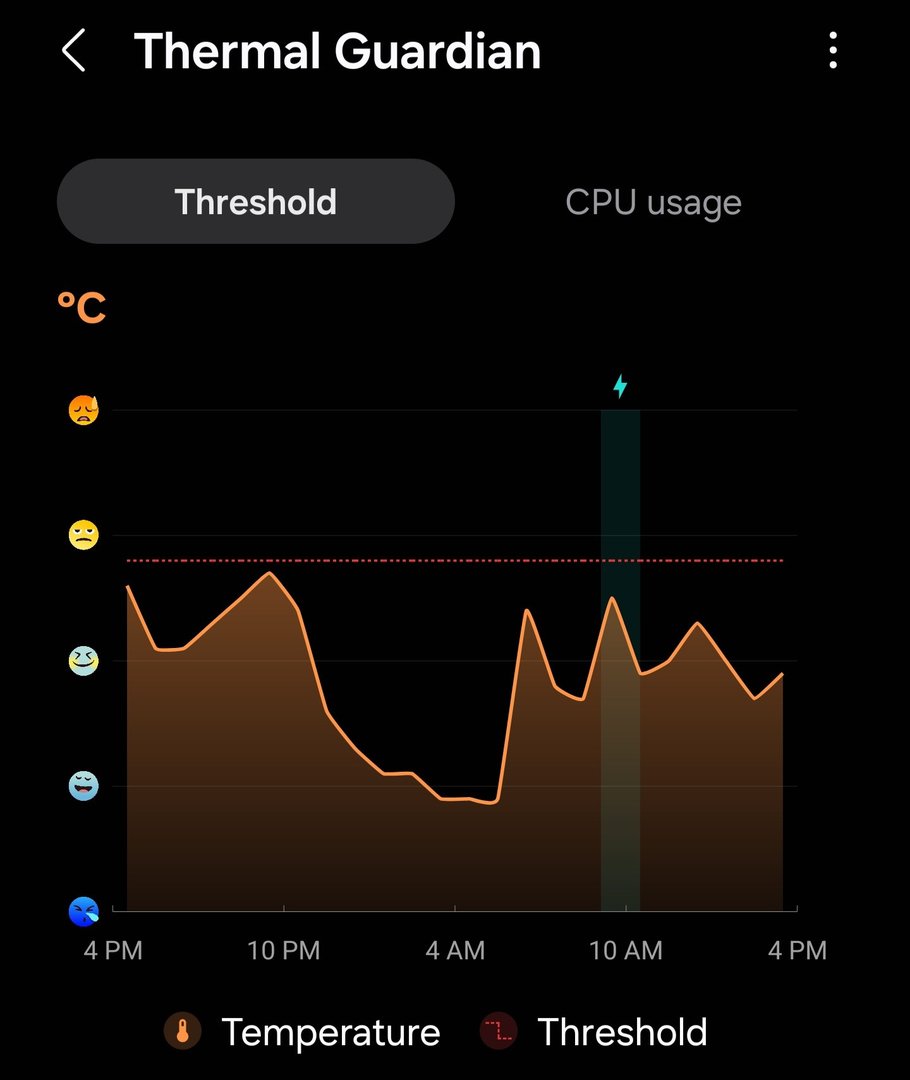This screenshot has width=910, height=1080.
Task: Switch to the CPU usage tab
Action: point(653,202)
